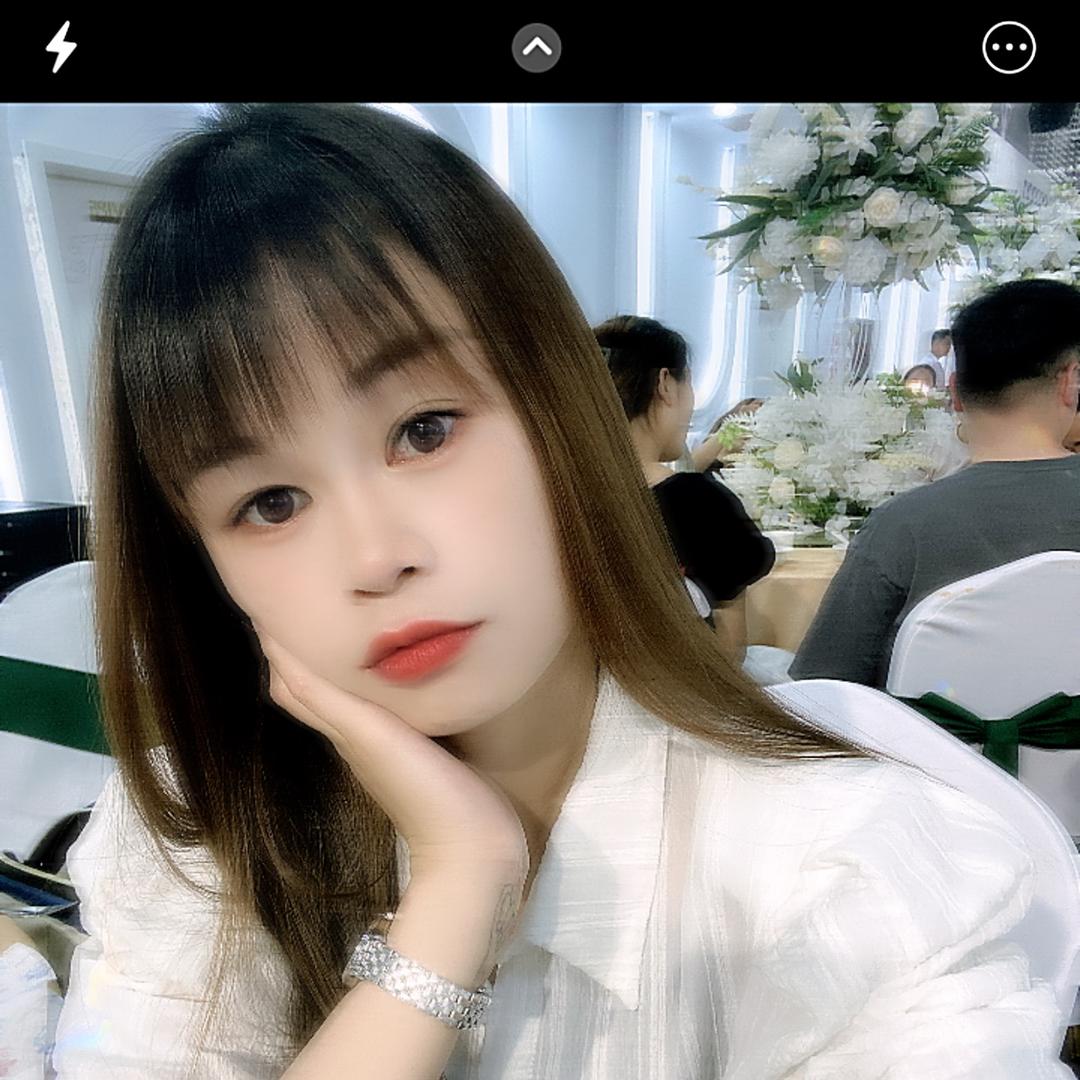The image size is (1080, 1080).
Task: Expand the camera options chevron
Action: coord(537,47)
